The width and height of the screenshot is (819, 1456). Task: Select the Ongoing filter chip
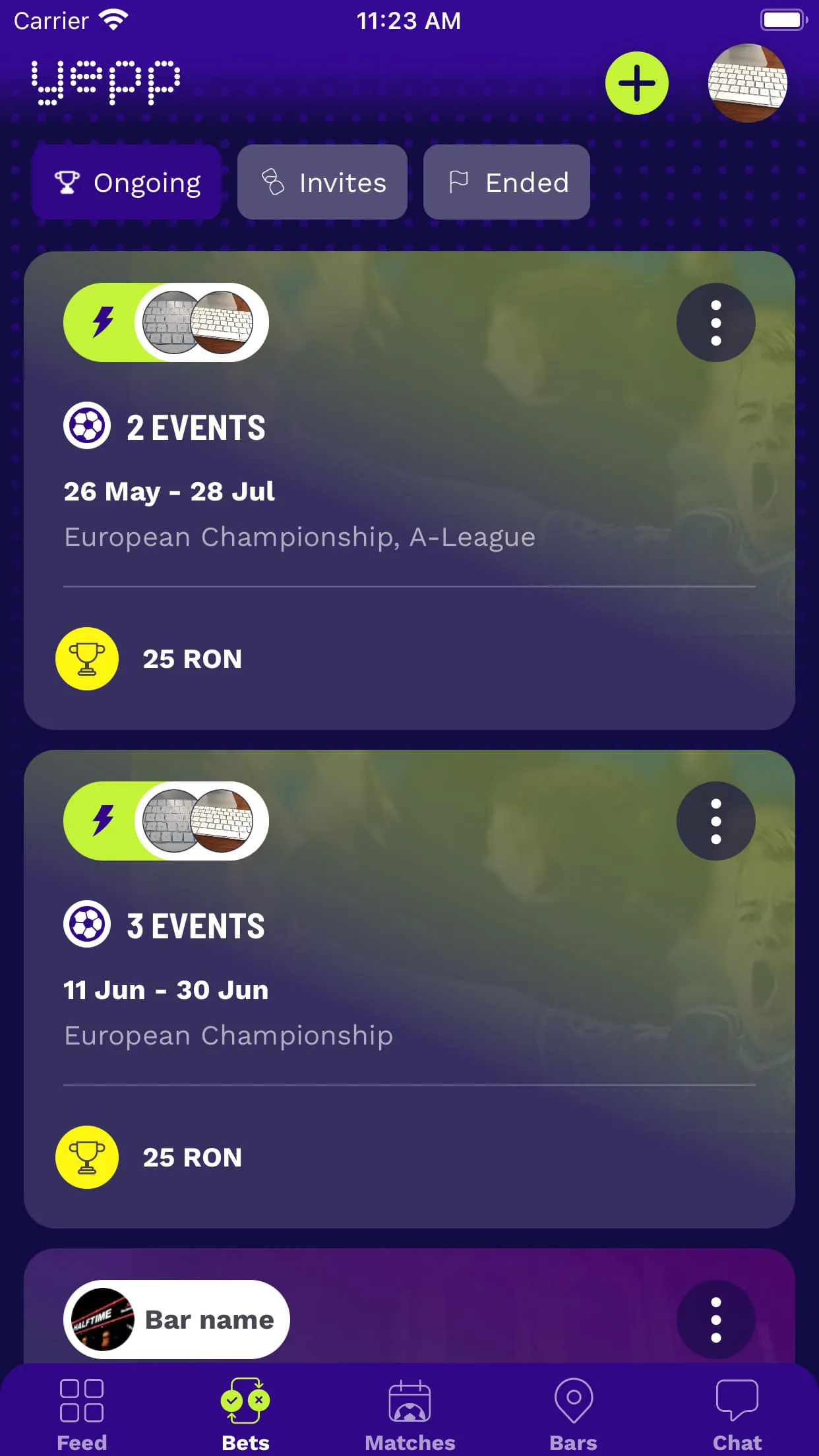[127, 182]
